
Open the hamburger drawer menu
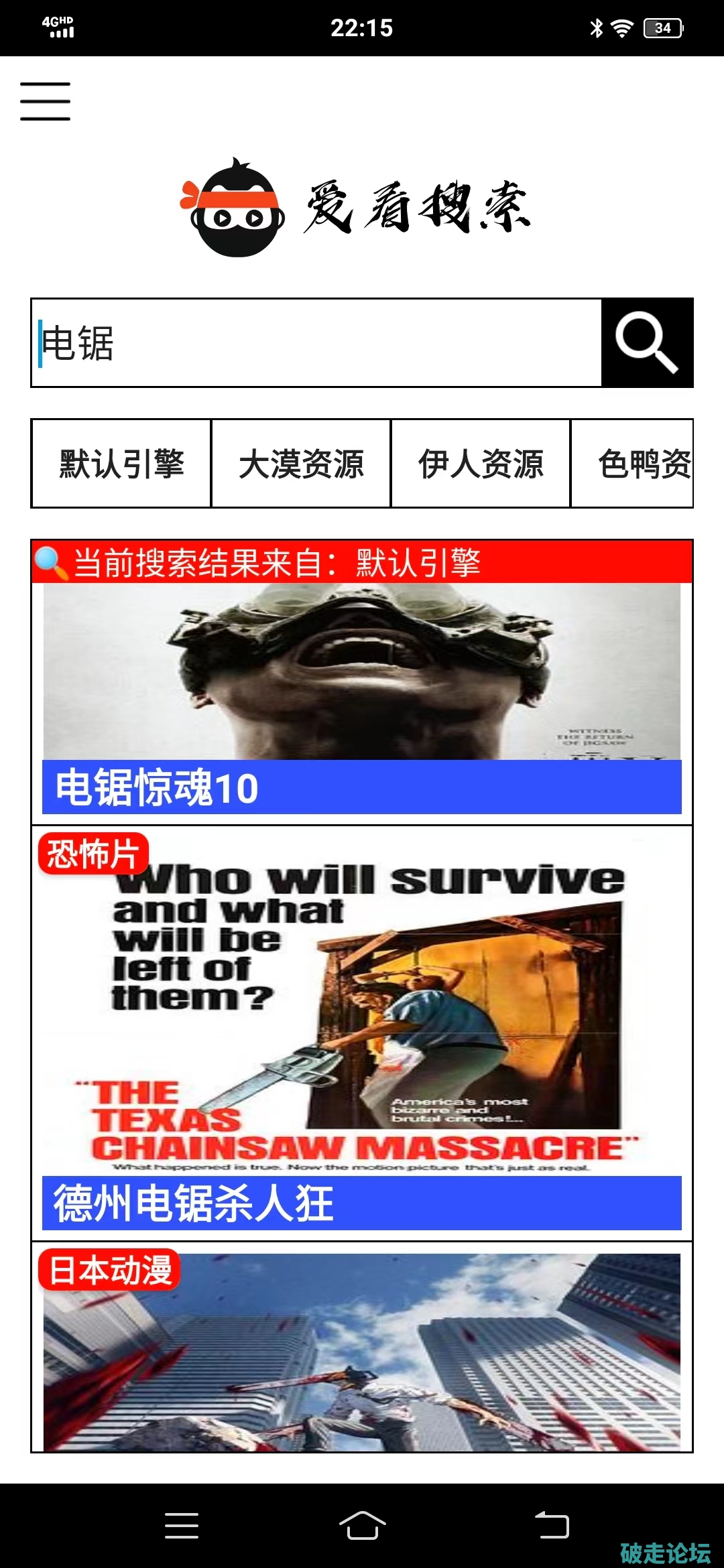coord(45,101)
